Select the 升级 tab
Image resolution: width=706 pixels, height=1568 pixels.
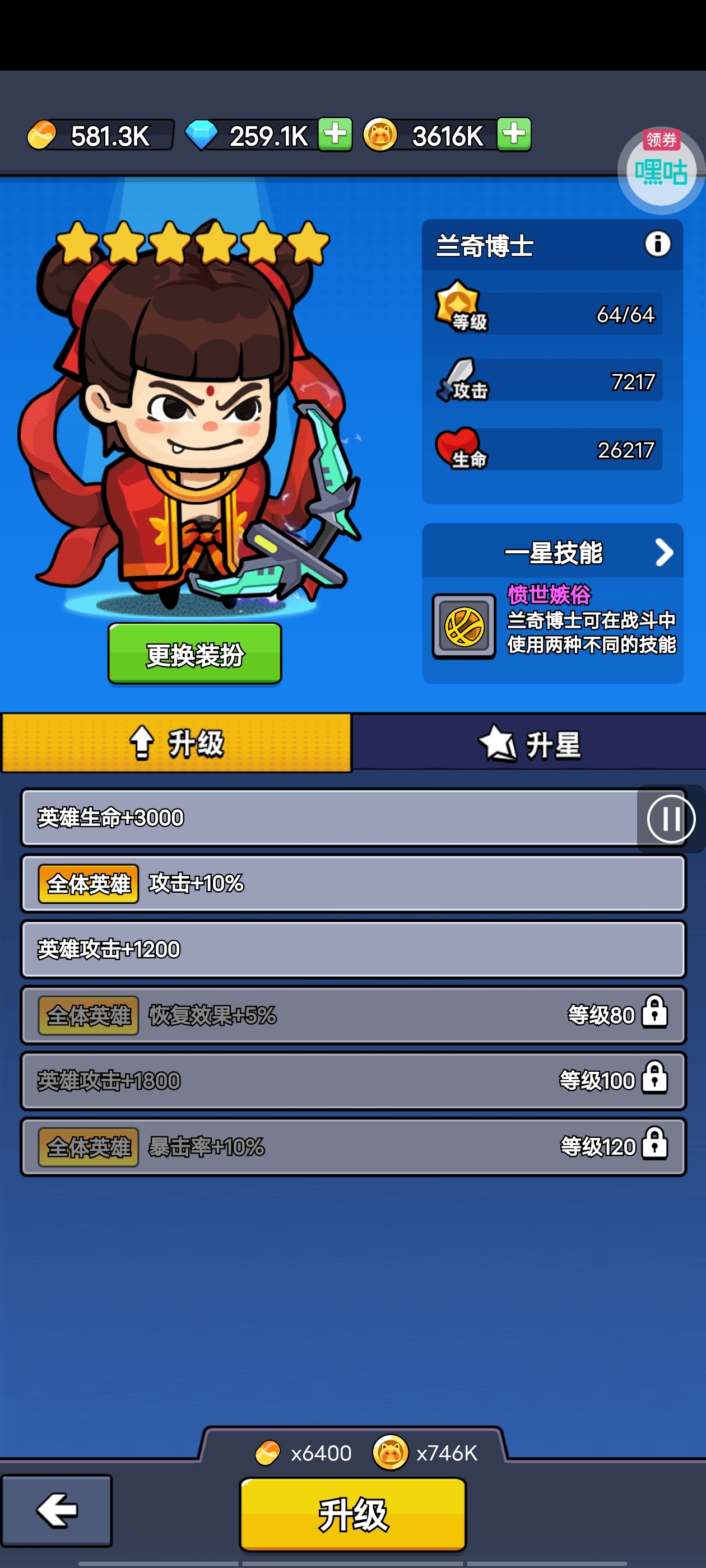click(176, 743)
